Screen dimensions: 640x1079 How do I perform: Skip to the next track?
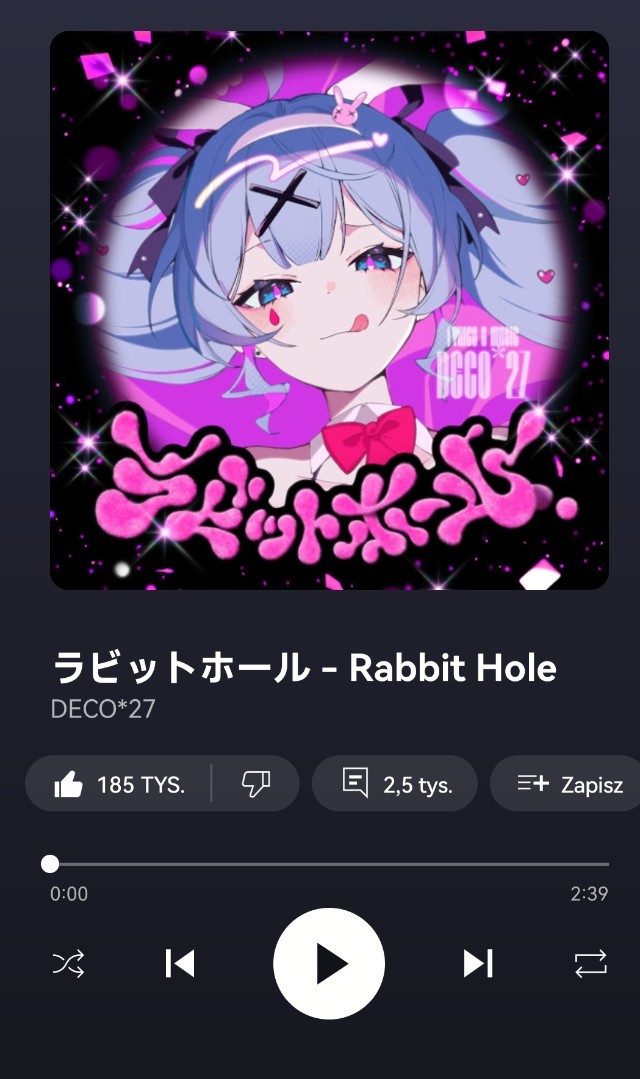478,963
